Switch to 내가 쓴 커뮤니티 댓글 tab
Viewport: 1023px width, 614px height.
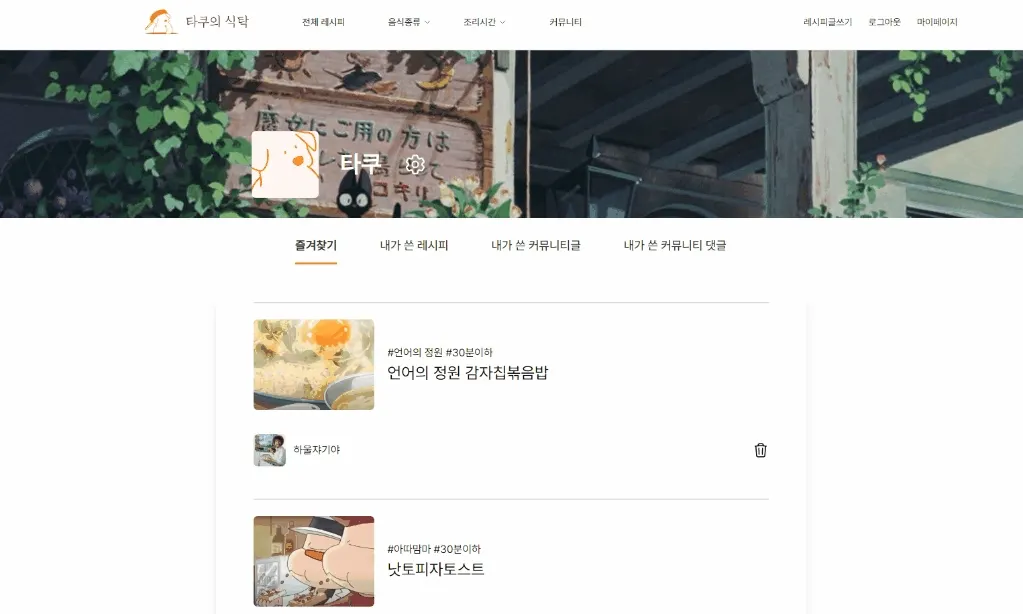(675, 245)
